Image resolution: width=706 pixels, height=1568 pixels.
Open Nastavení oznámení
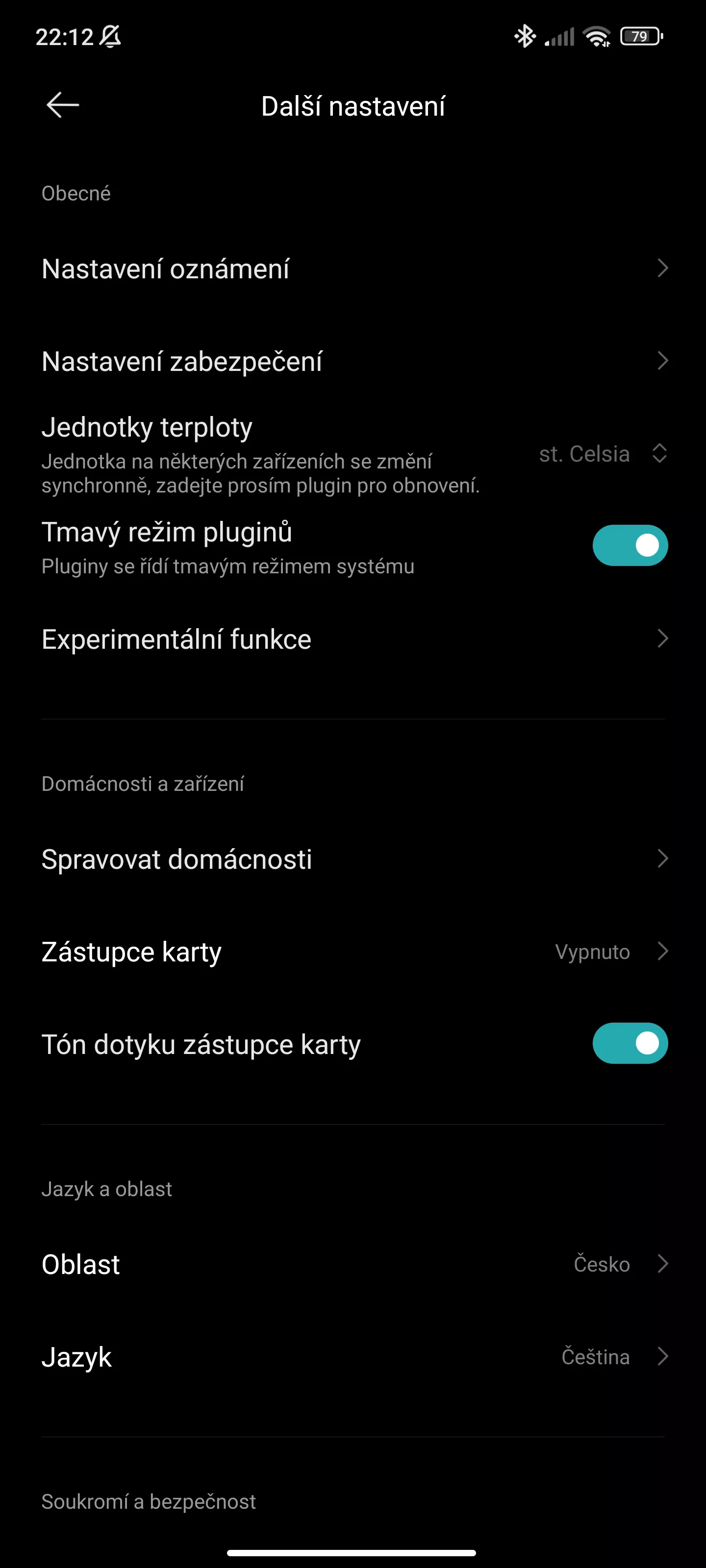pyautogui.click(x=353, y=269)
